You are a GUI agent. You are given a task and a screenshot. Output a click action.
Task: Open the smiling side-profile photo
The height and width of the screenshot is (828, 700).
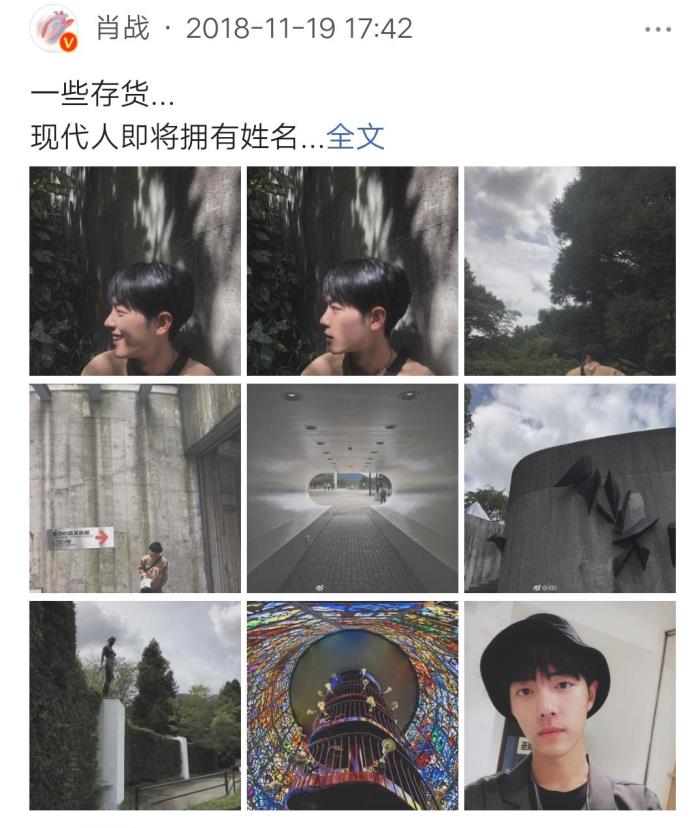(x=135, y=271)
